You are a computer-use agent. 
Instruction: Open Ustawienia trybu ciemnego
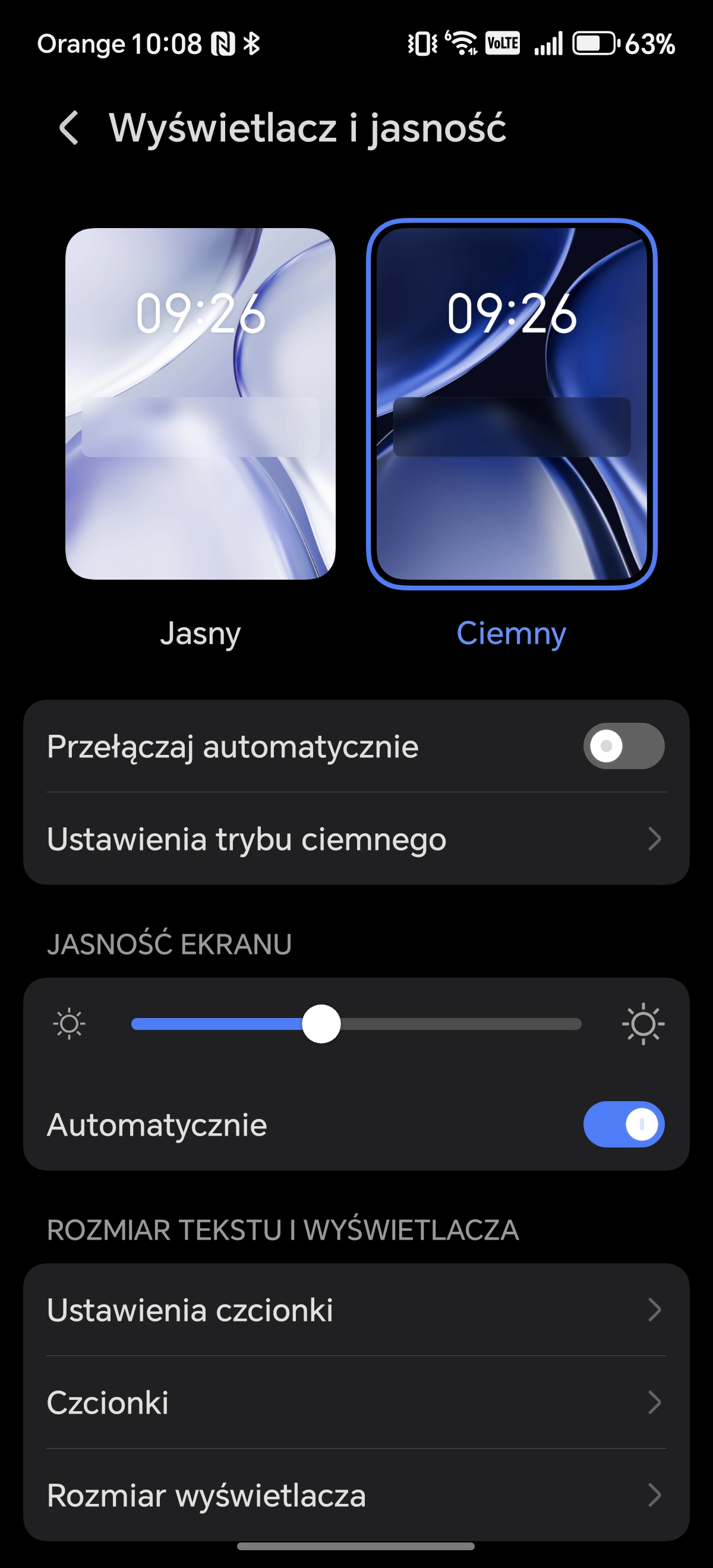pyautogui.click(x=356, y=839)
